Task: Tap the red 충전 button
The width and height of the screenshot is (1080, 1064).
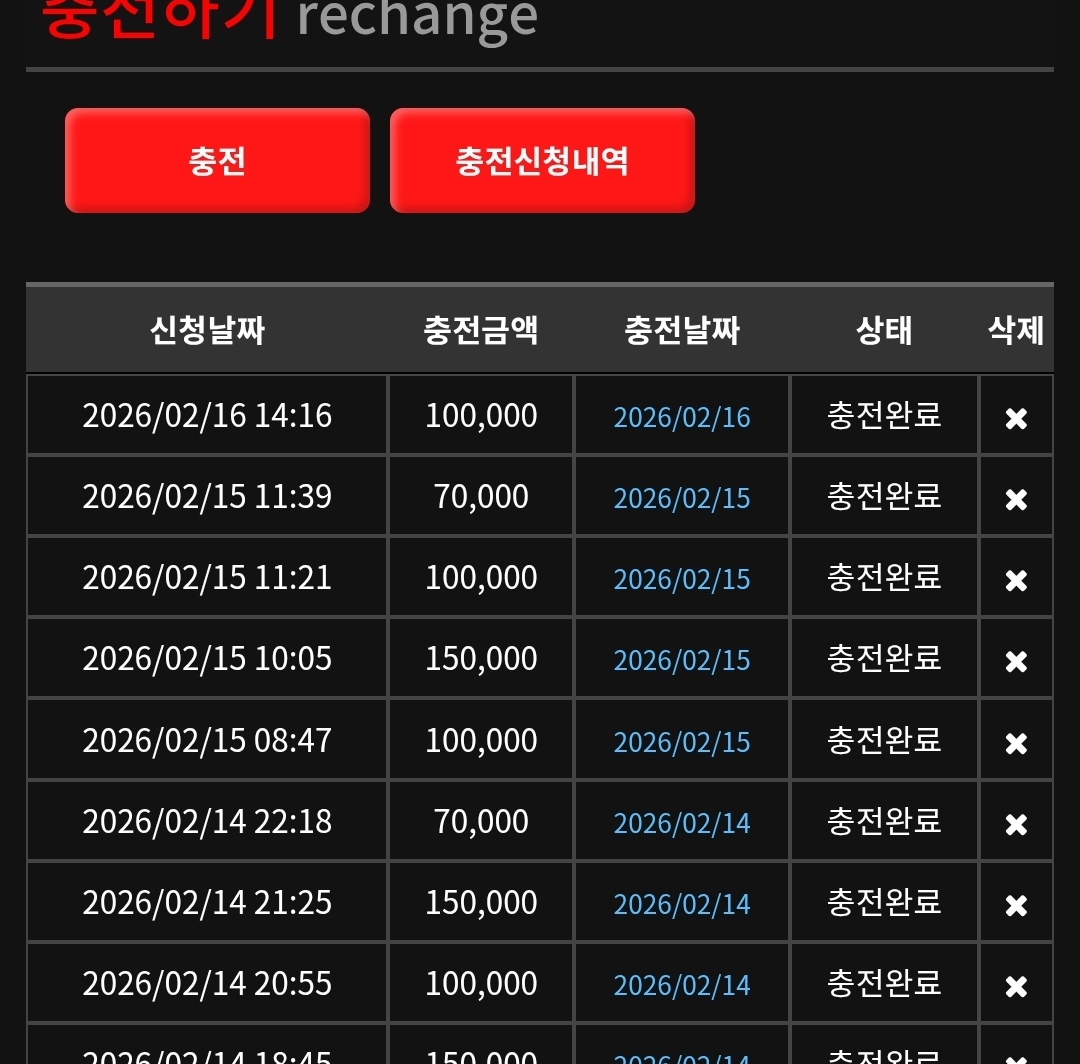Action: pyautogui.click(x=217, y=161)
